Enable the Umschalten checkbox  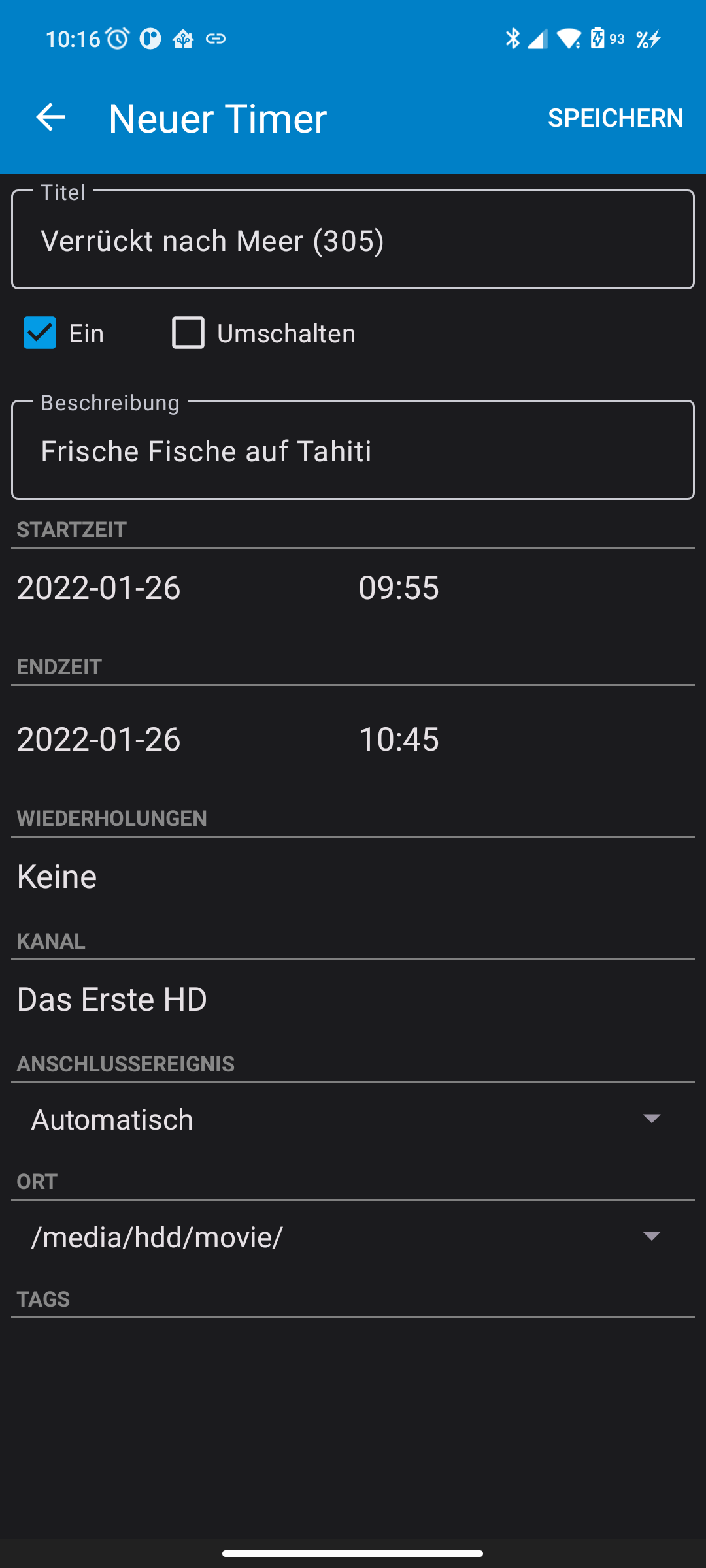click(188, 333)
